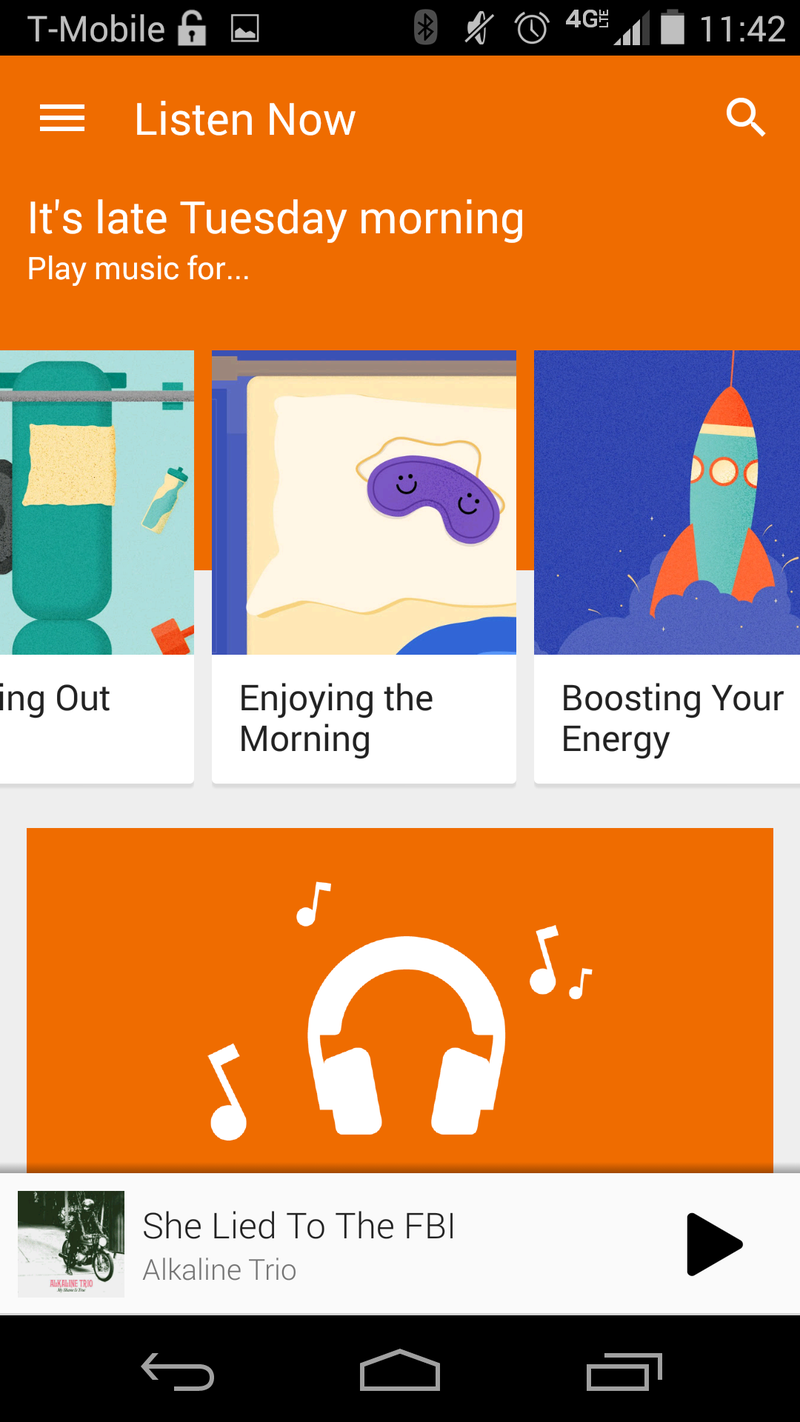
Task: Open search in Listen Now
Action: pos(745,118)
